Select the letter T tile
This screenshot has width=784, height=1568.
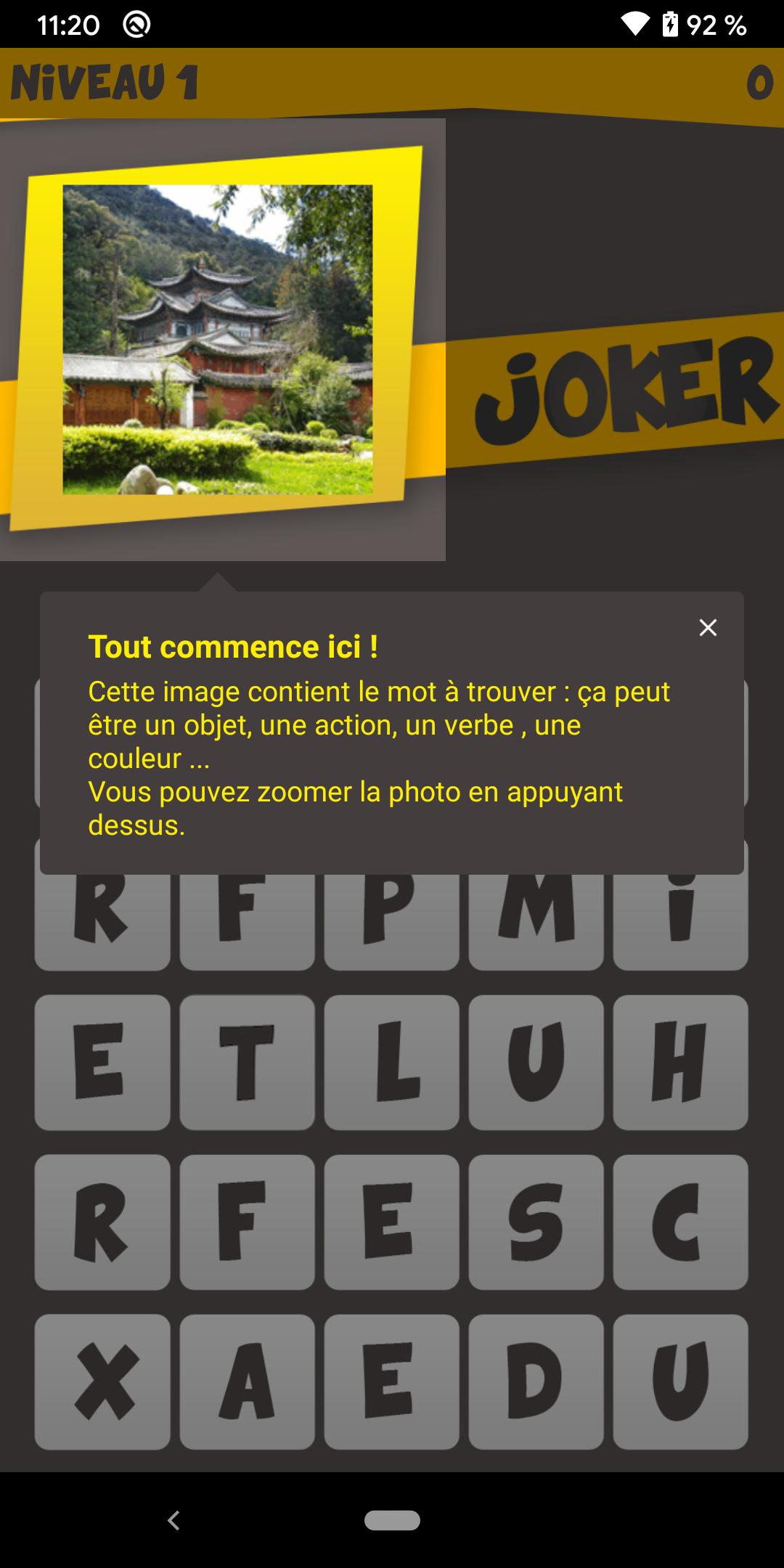click(x=247, y=1062)
